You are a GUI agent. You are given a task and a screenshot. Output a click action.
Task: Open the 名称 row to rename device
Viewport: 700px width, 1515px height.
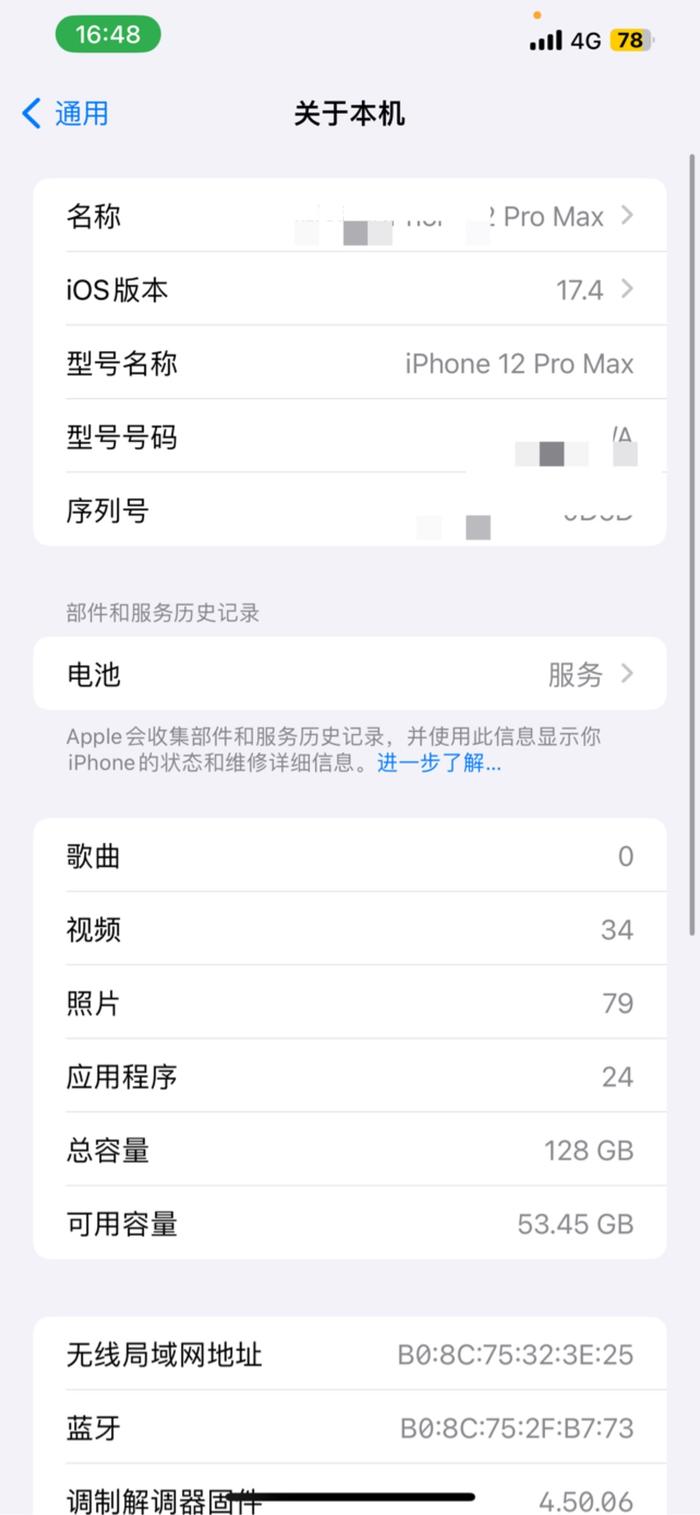click(x=350, y=216)
